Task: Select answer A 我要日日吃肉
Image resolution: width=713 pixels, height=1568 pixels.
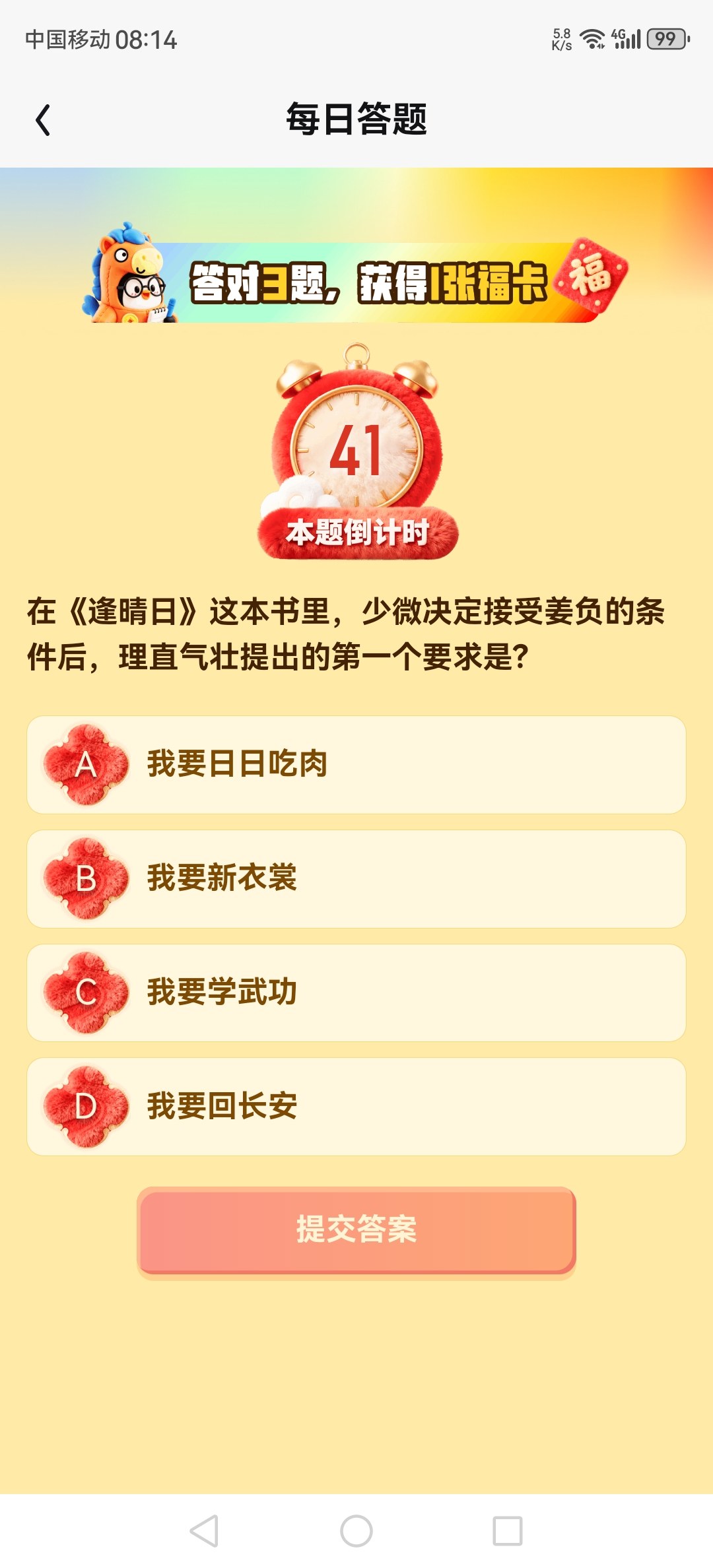Action: pos(356,764)
